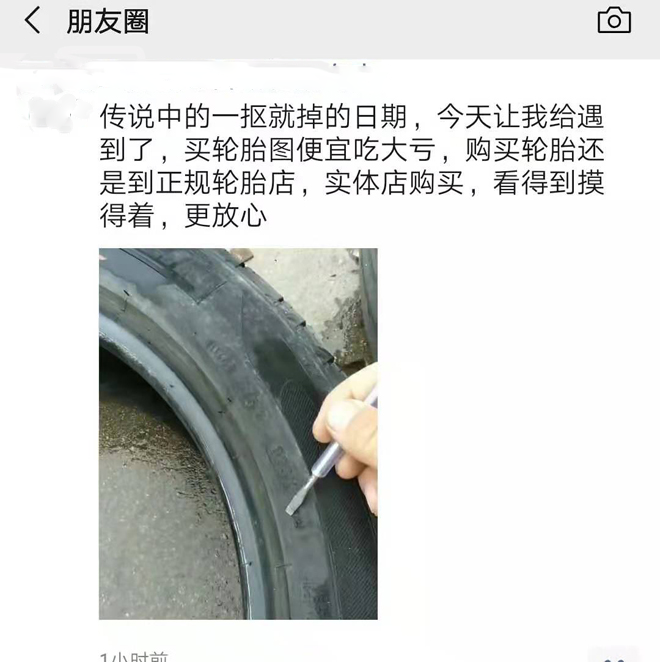The image size is (660, 662).
Task: Open the camera to post a moment
Action: click(x=613, y=21)
